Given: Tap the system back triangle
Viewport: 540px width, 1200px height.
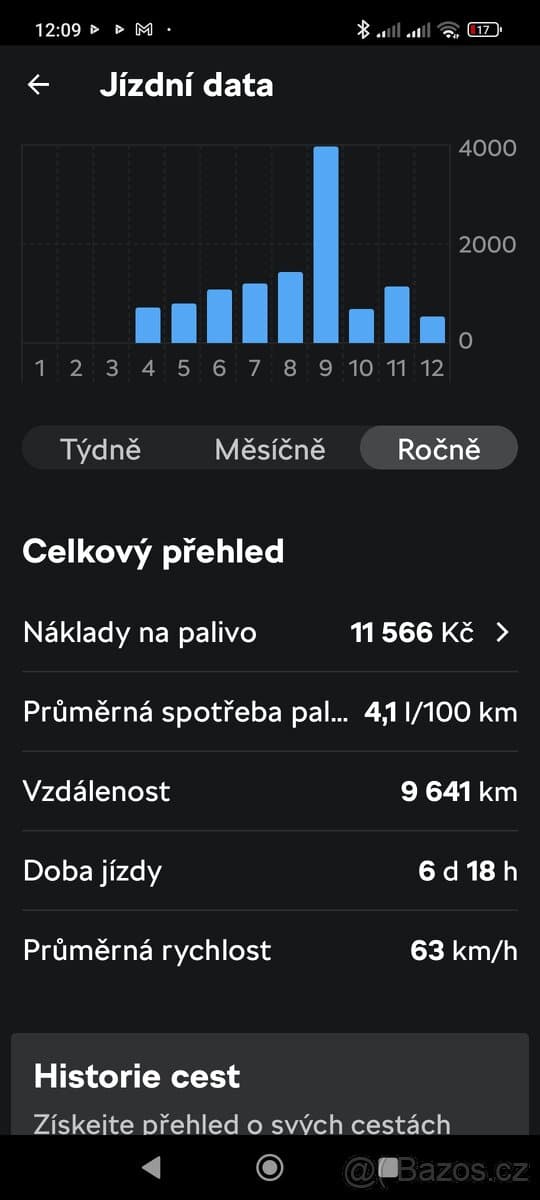Looking at the screenshot, I should 151,1166.
